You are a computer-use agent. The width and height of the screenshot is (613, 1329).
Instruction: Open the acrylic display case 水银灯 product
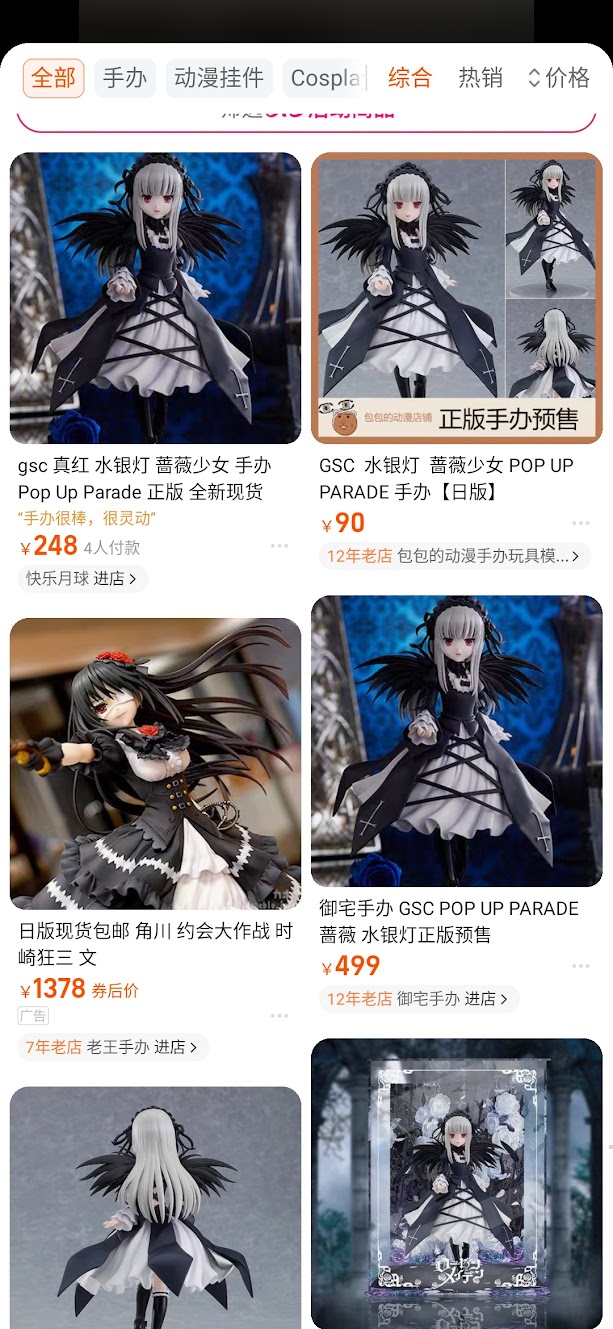coord(457,1184)
